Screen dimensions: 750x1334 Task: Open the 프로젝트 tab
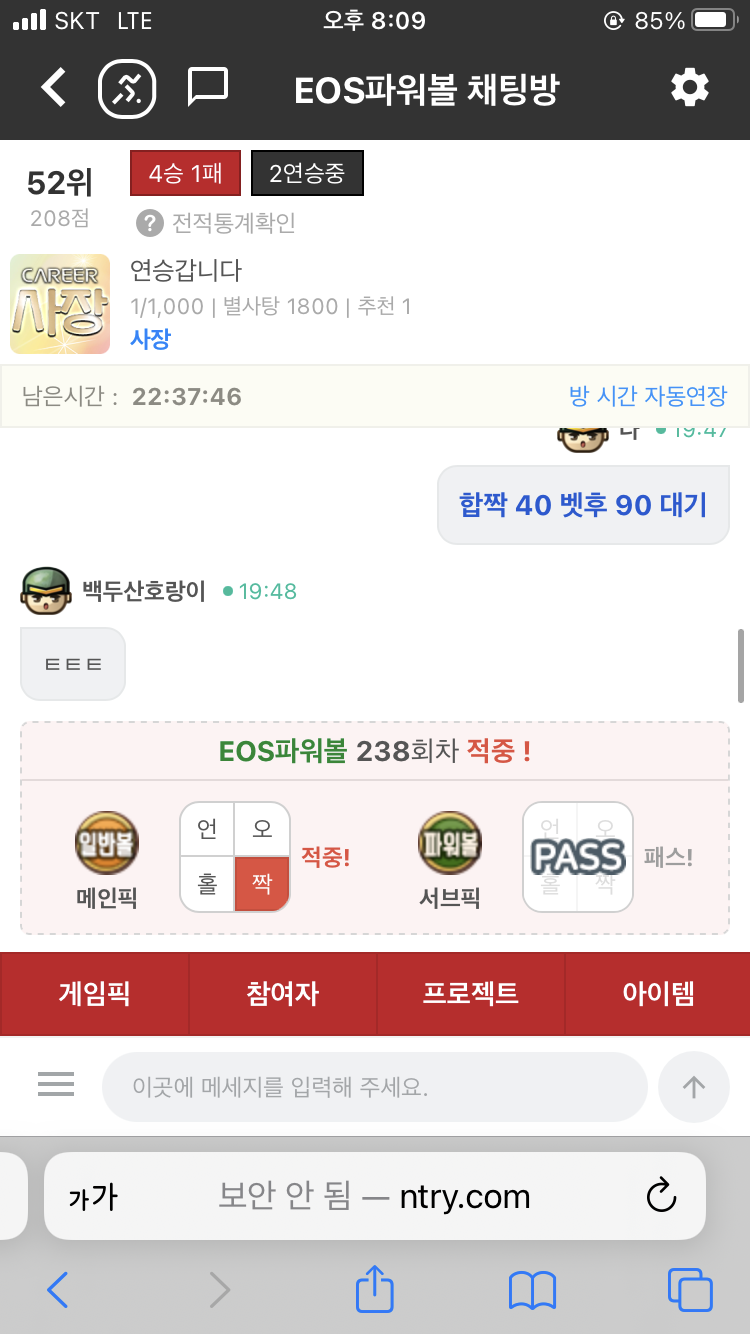coord(470,993)
